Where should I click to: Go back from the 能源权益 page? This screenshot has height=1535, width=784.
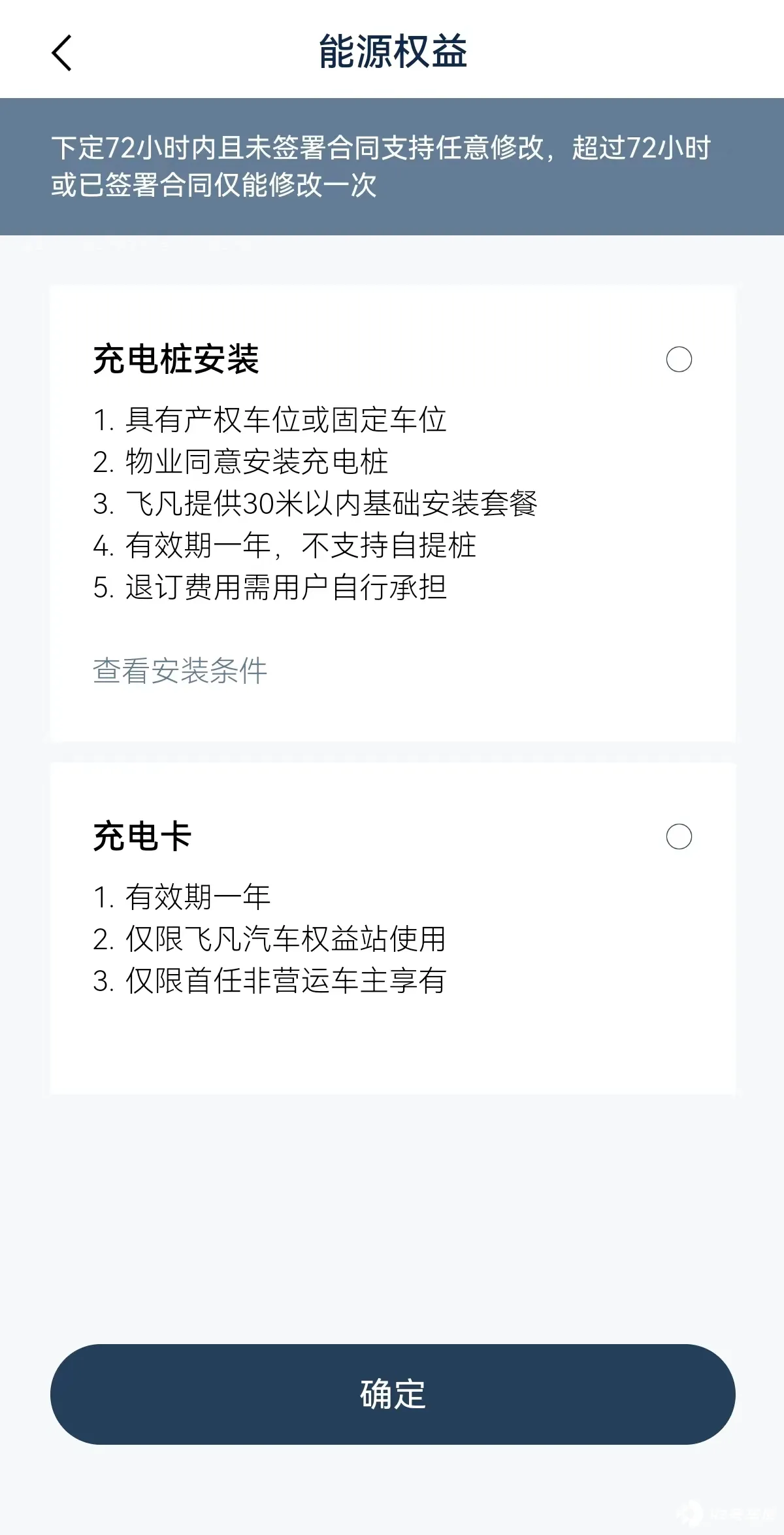[61, 53]
